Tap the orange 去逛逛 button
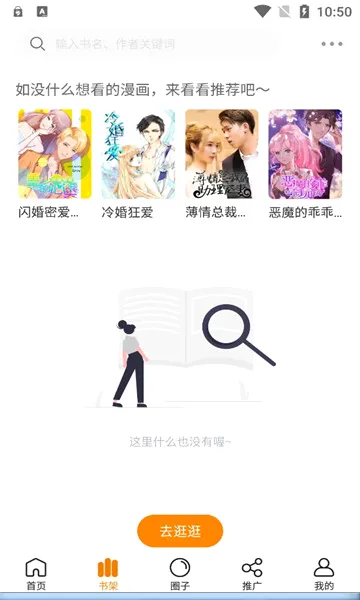Screen dimensions: 360x600 tap(180, 531)
